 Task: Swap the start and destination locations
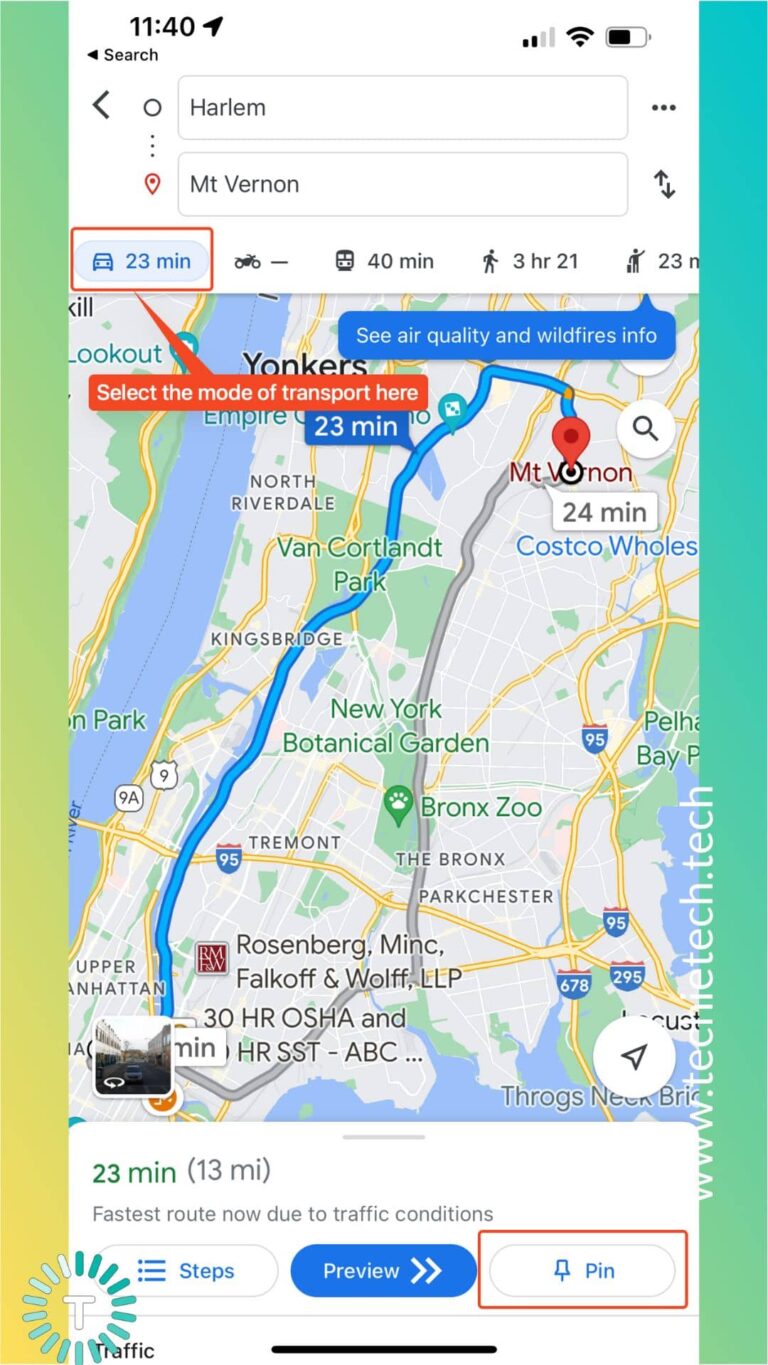coord(665,184)
